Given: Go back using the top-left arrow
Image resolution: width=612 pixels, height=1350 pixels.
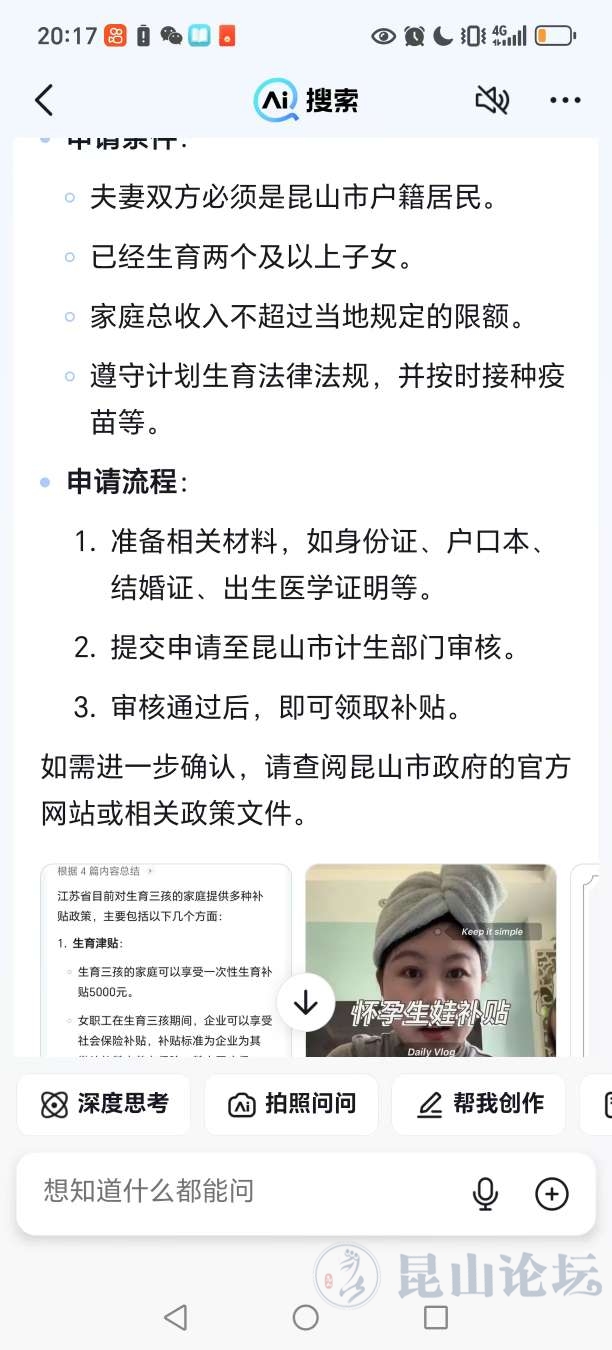Looking at the screenshot, I should click(43, 100).
